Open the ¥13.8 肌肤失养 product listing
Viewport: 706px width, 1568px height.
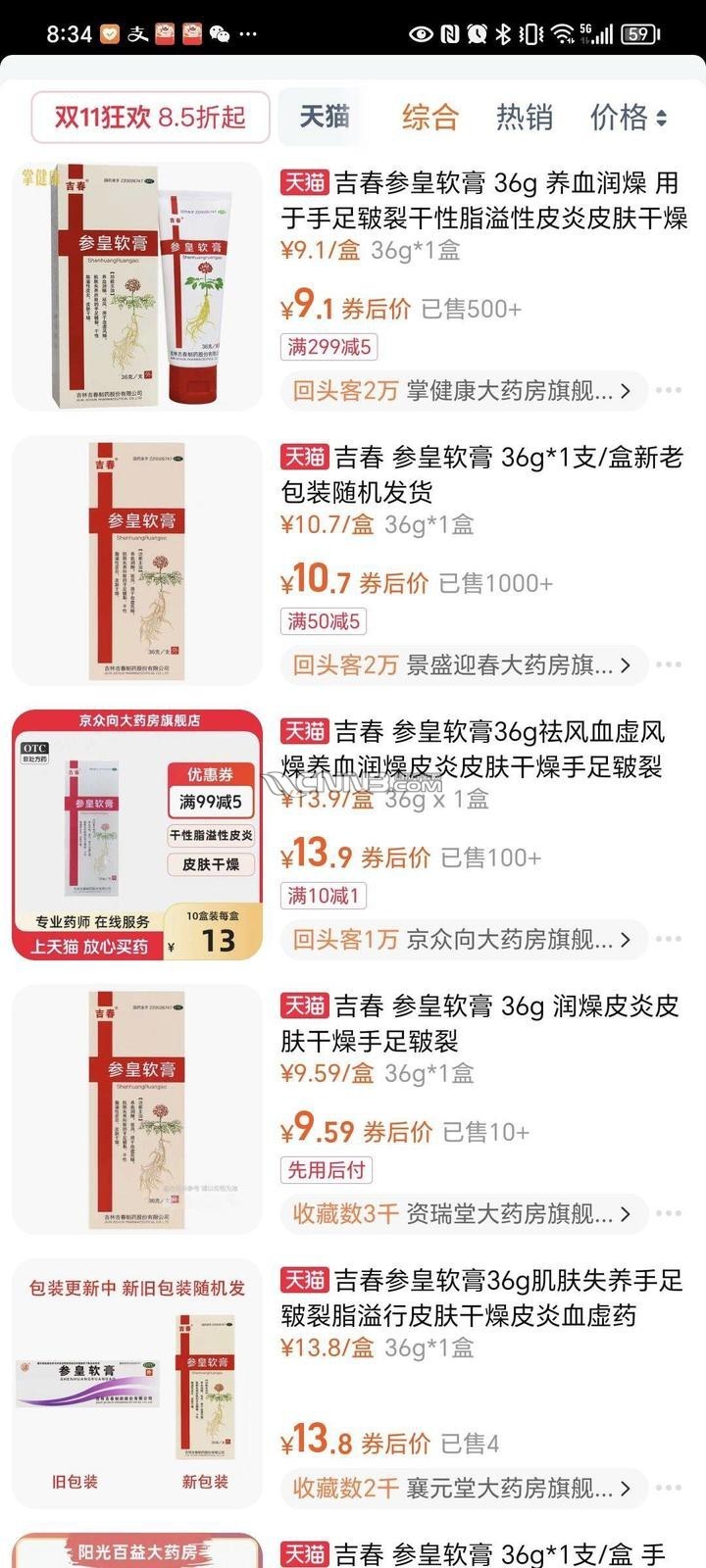coord(480,1297)
